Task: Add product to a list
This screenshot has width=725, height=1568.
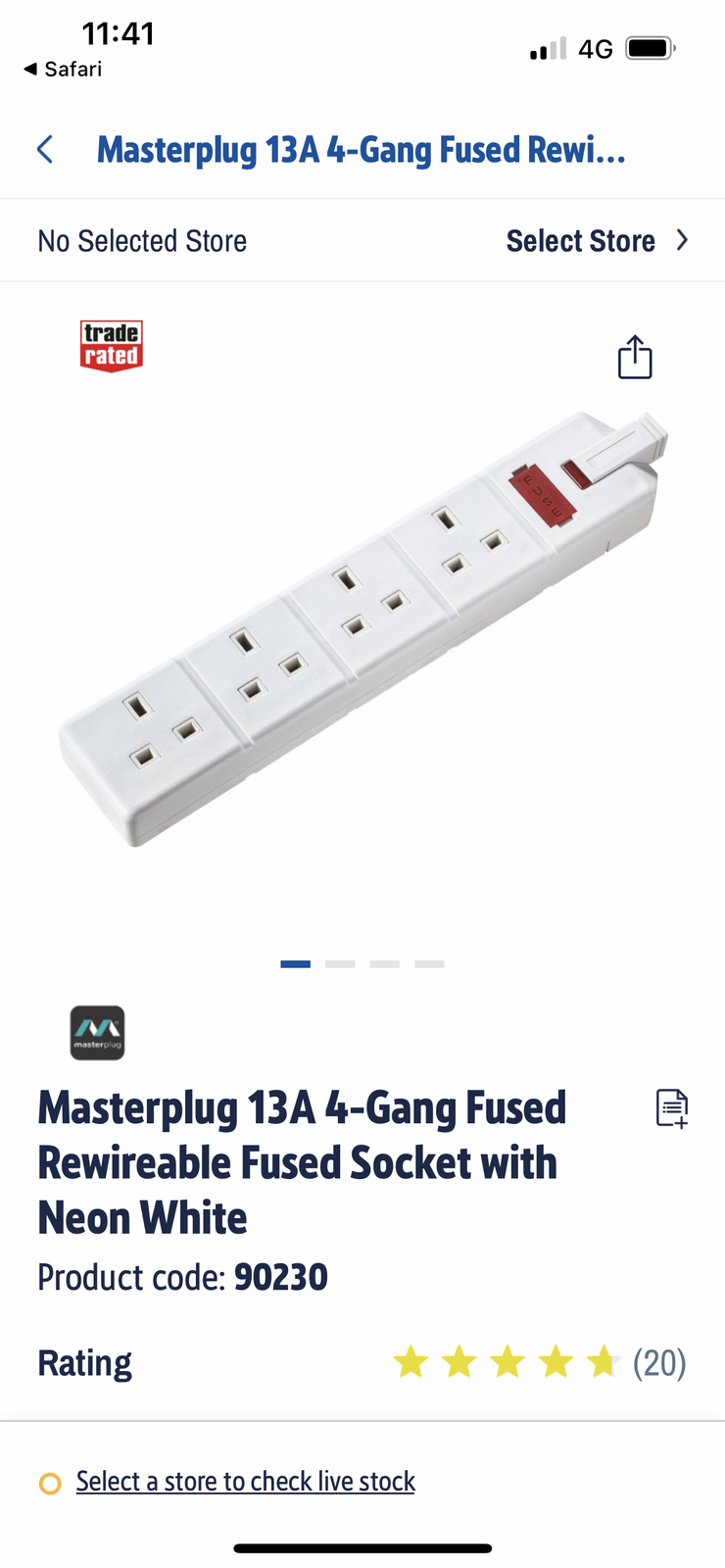Action: click(x=672, y=1108)
